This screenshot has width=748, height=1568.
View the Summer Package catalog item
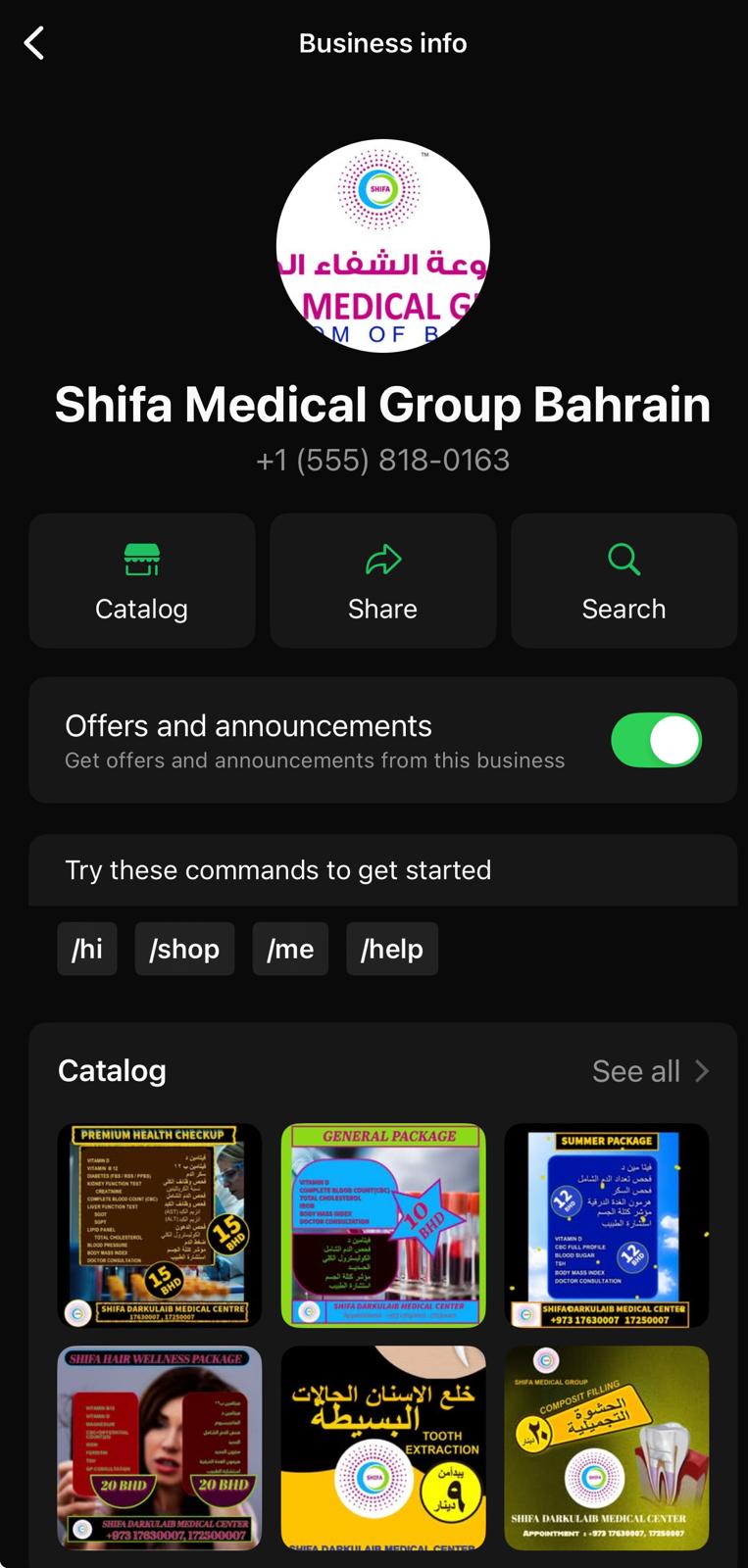(x=606, y=1225)
